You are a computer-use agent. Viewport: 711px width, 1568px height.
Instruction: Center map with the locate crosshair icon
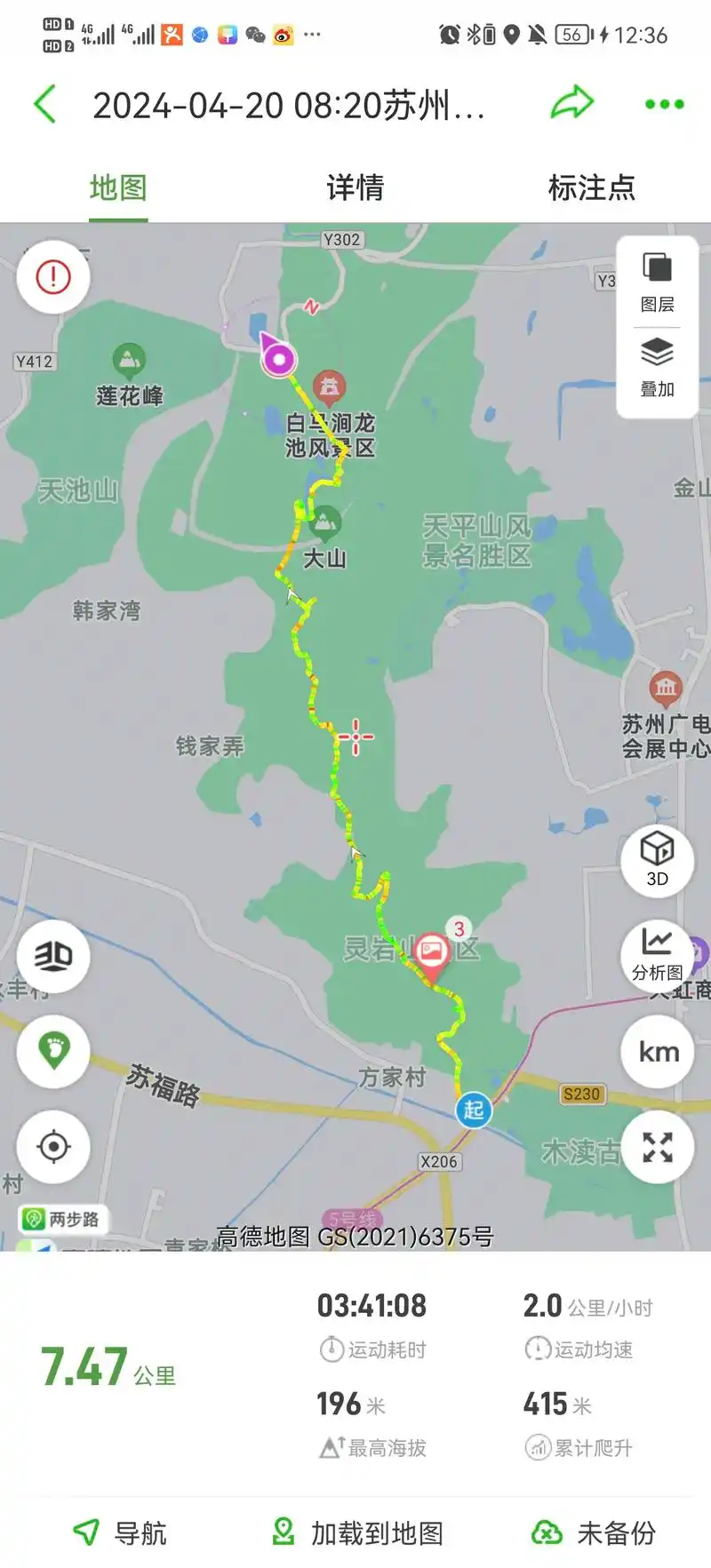pyautogui.click(x=52, y=1146)
